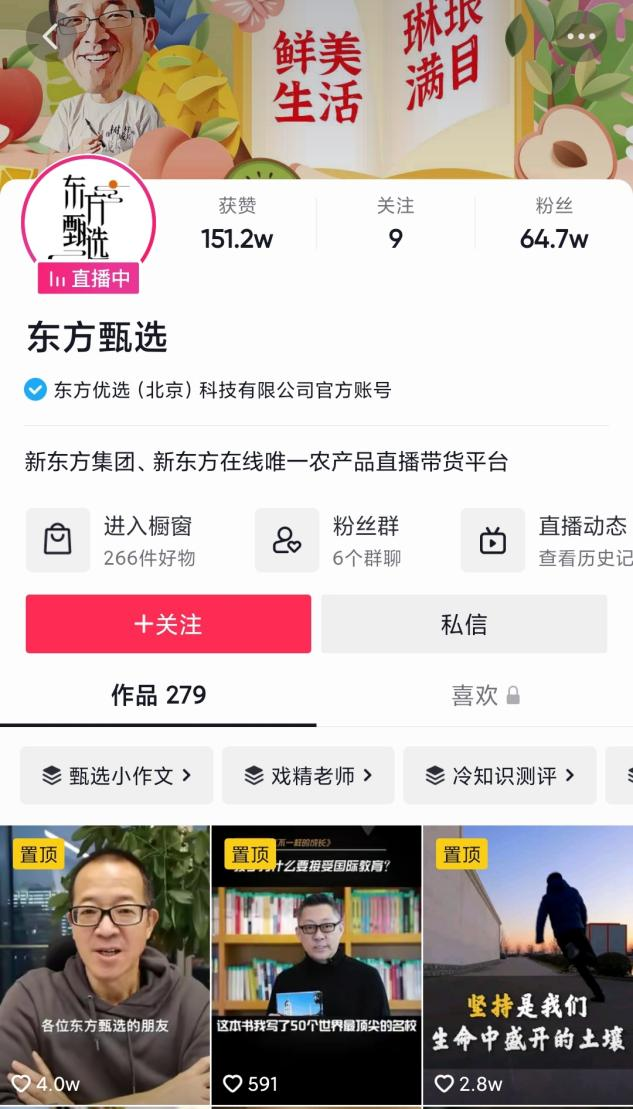View the 关注 following list
The height and width of the screenshot is (1109, 633).
(395, 223)
